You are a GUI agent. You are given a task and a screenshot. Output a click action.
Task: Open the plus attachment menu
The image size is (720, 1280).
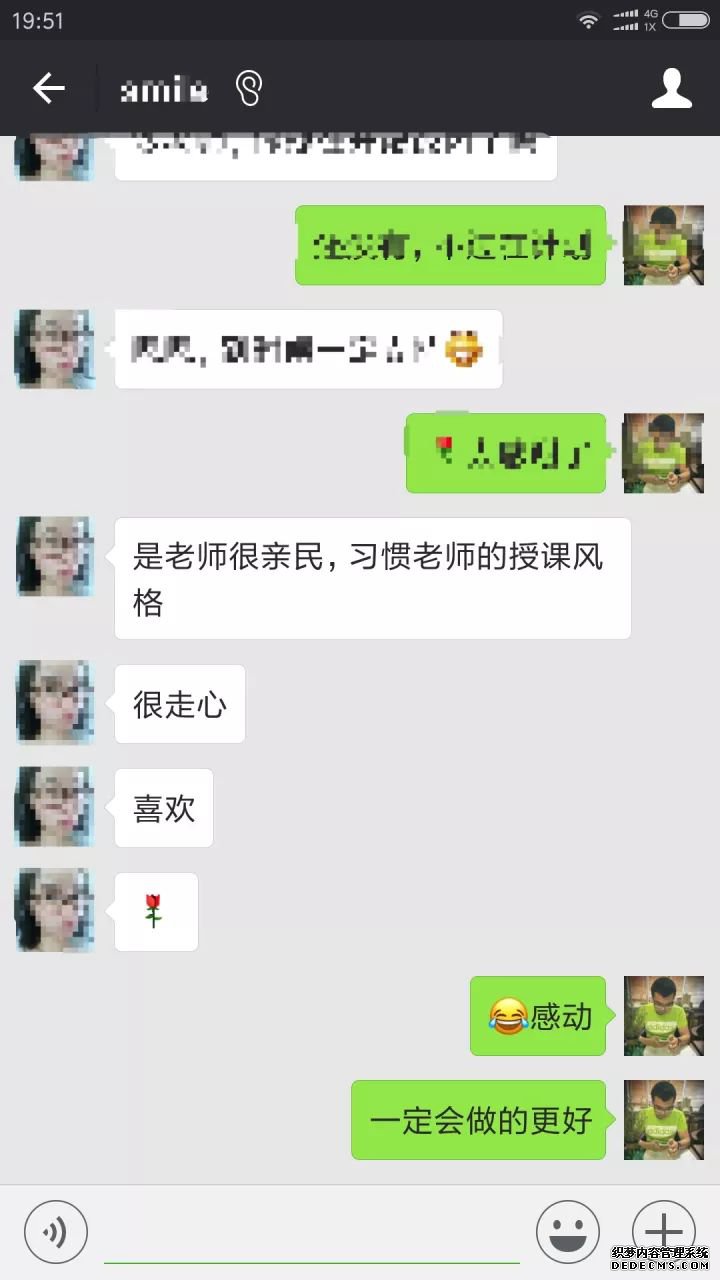coord(662,1230)
